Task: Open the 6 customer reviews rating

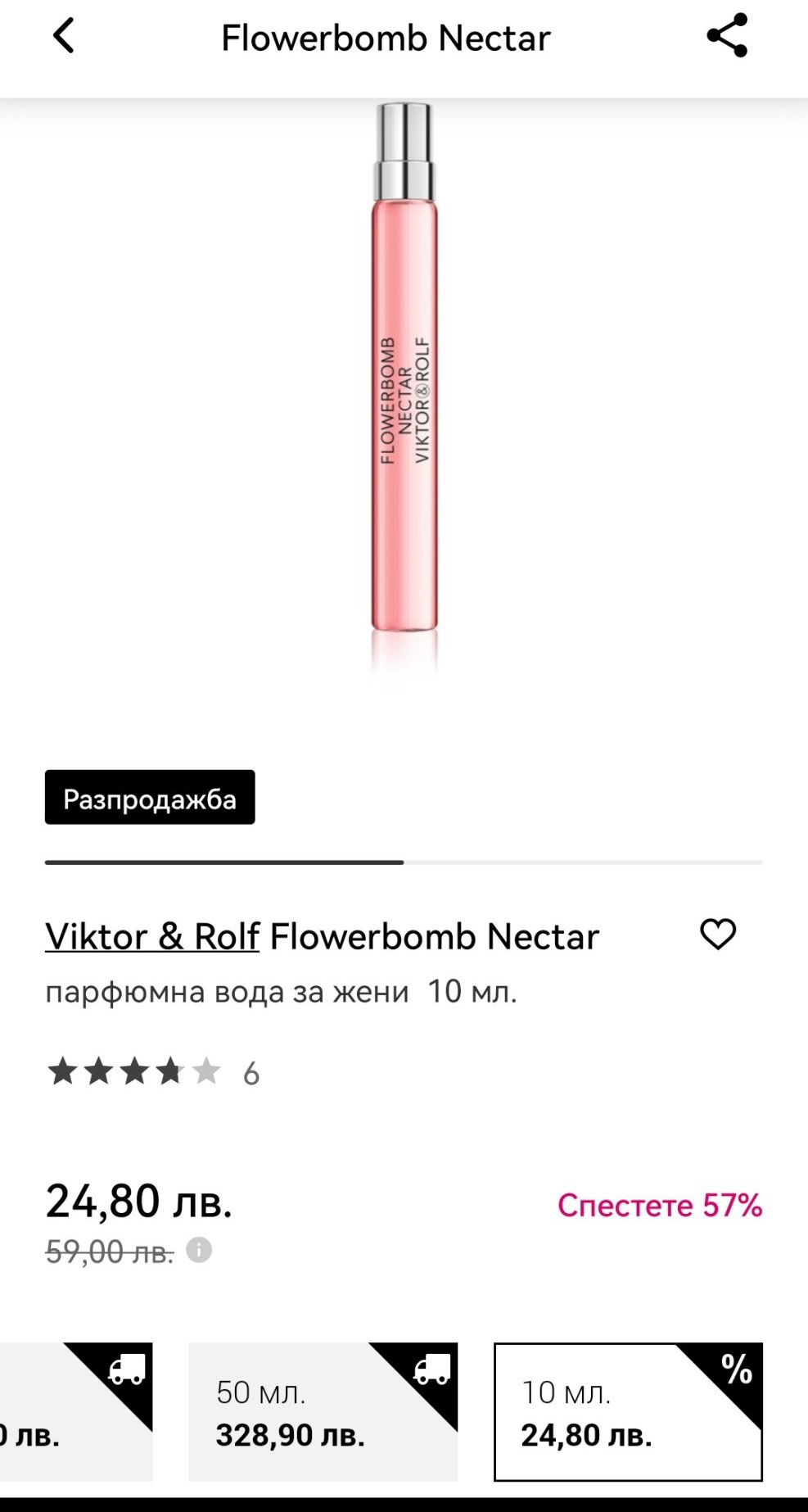Action: pyautogui.click(x=153, y=1072)
